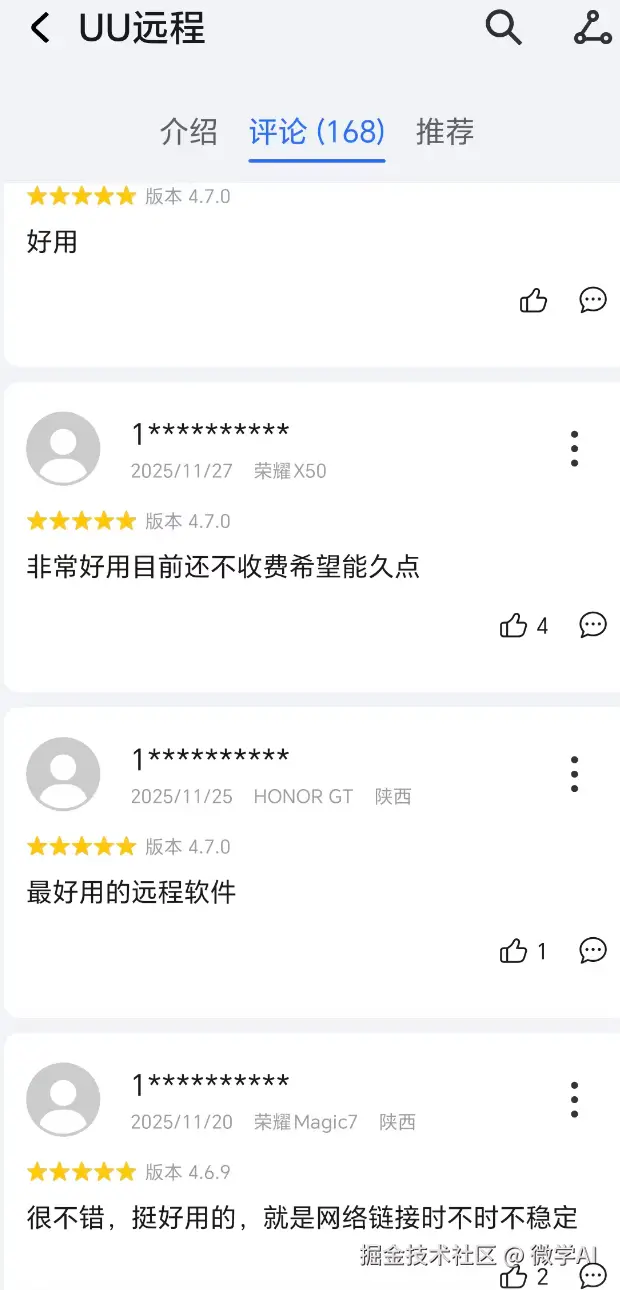Select the 评论 (168) tab
This screenshot has height=1290, width=620.
coord(317,131)
